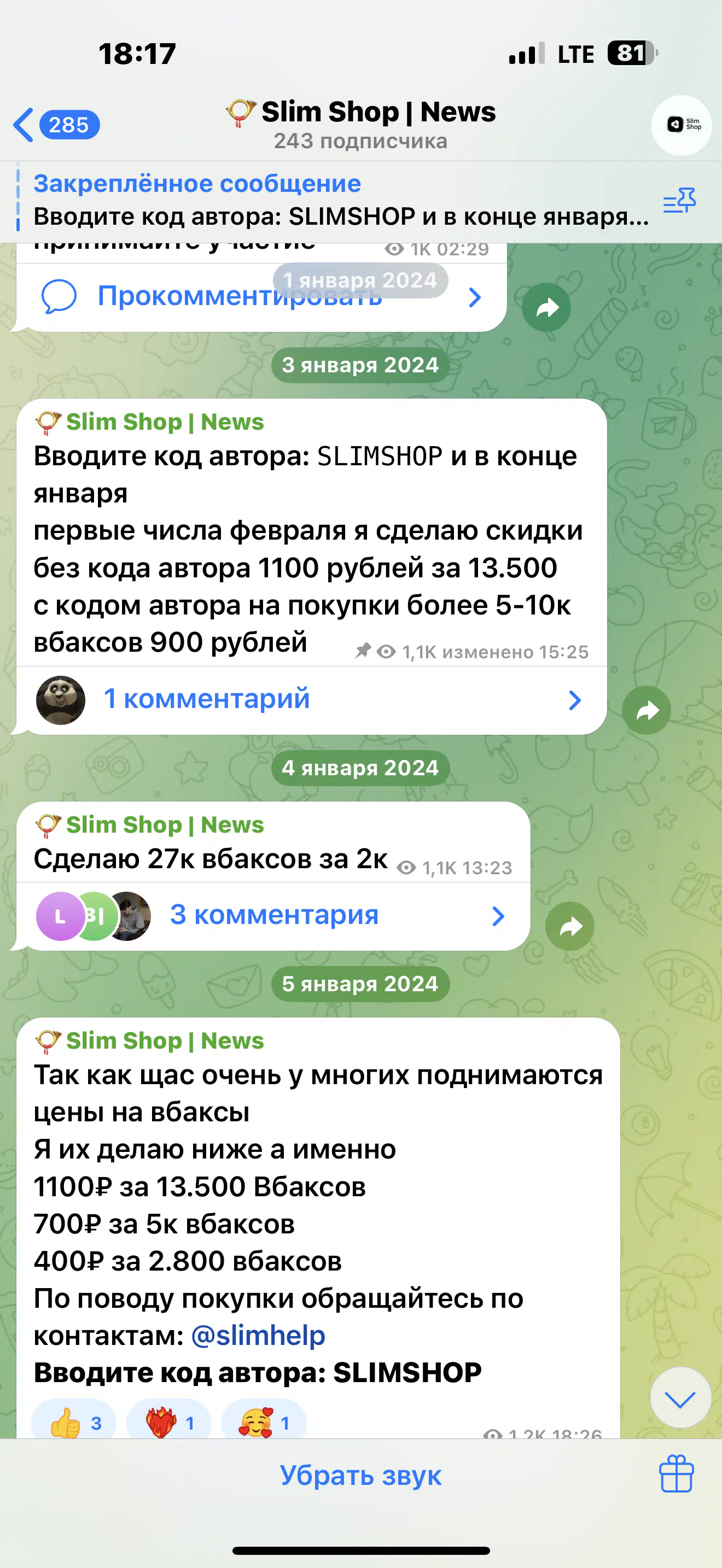Image resolution: width=722 pixels, height=1568 pixels.
Task: Share the post above 3 января
Action: 546,307
